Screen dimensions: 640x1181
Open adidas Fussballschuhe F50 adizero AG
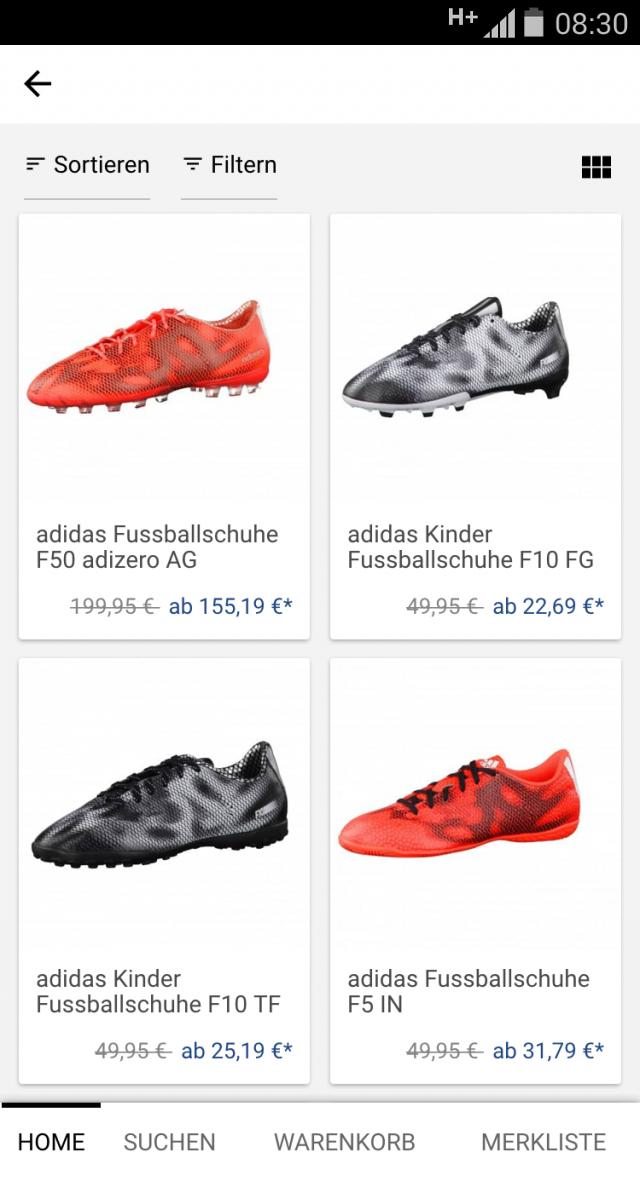[164, 426]
